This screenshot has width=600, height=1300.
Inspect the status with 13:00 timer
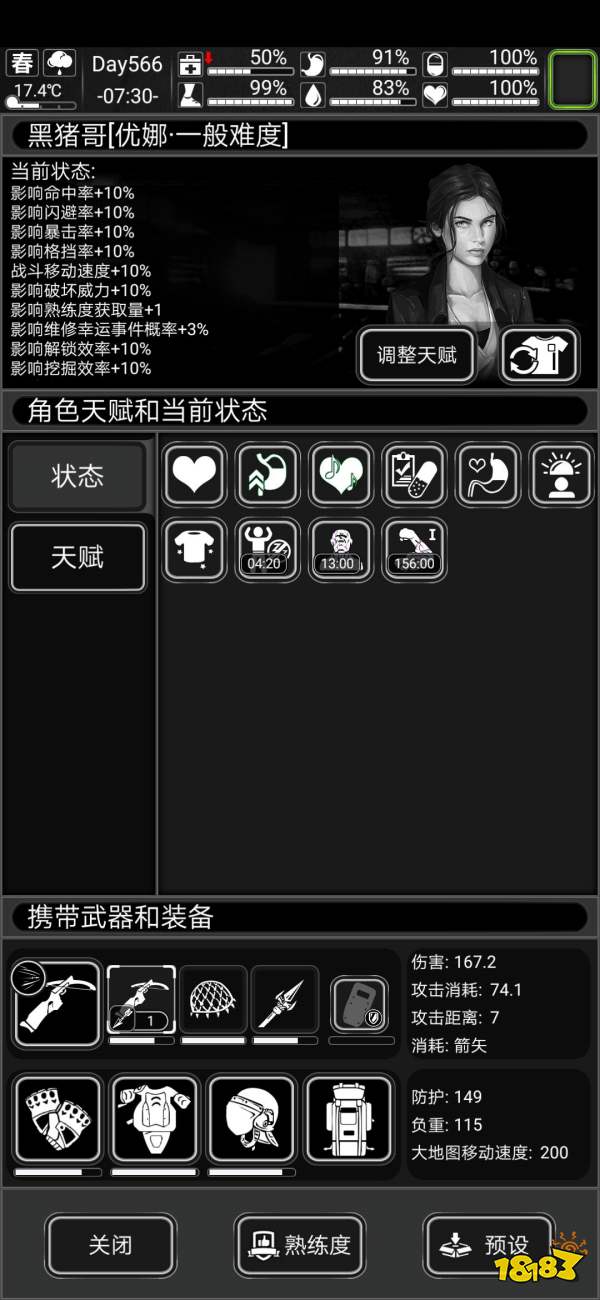(341, 549)
